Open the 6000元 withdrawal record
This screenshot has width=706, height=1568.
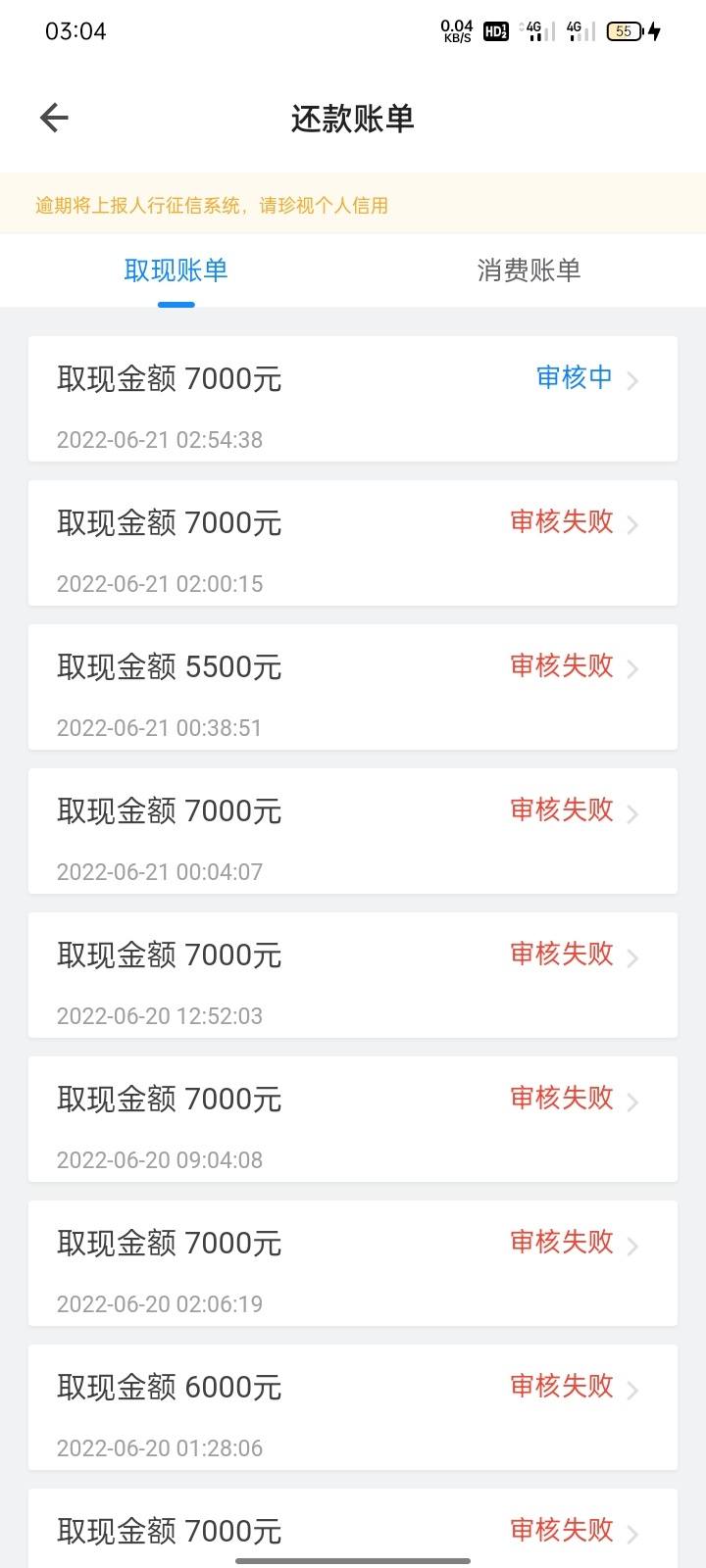click(353, 1407)
